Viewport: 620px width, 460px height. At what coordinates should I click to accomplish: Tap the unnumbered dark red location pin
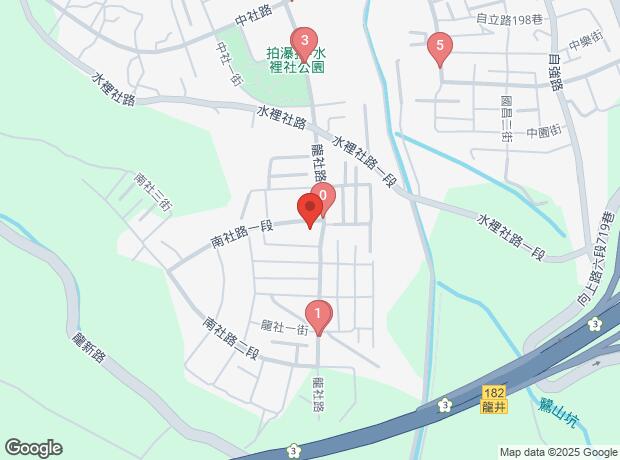pyautogui.click(x=310, y=210)
